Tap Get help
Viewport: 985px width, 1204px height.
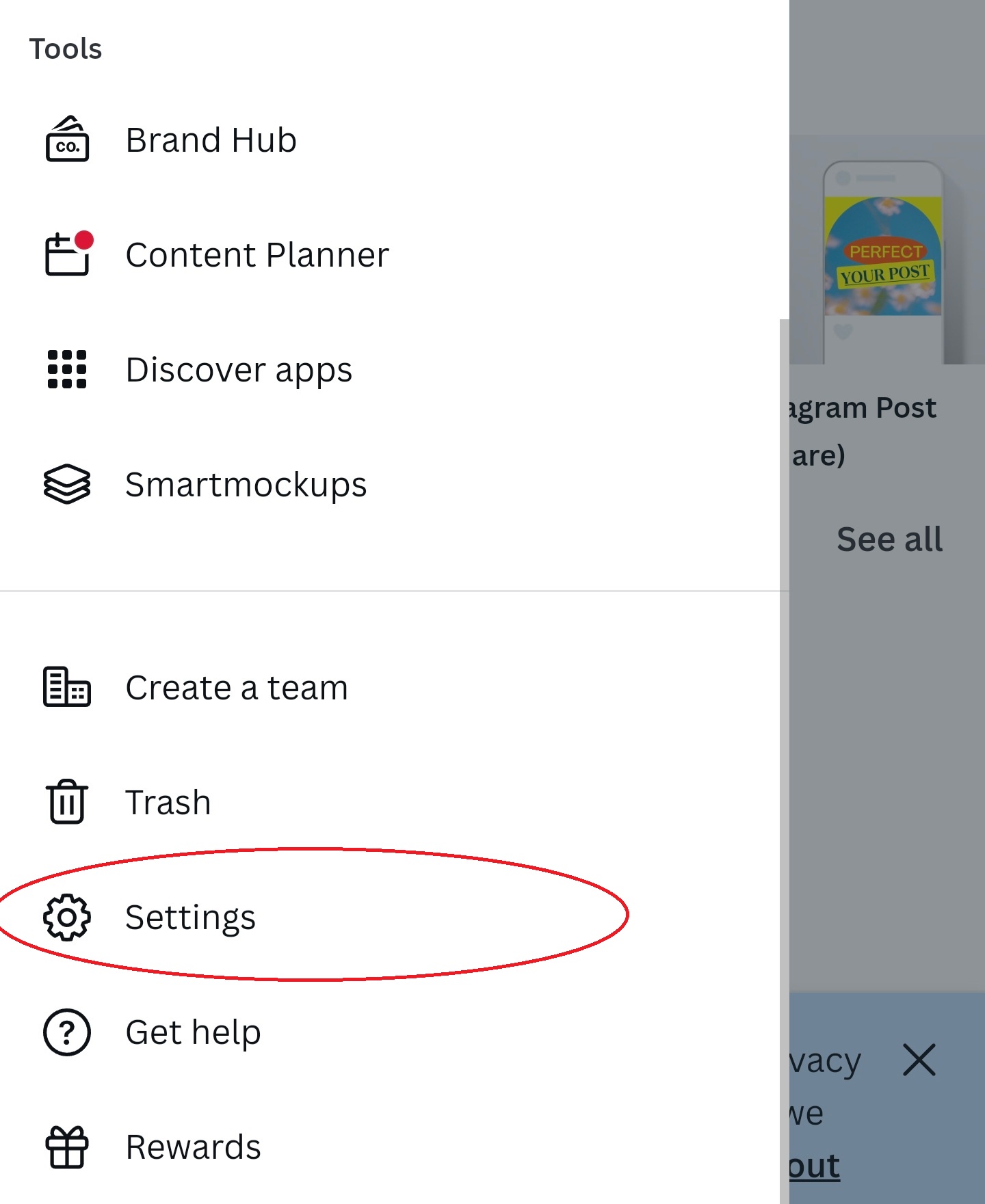tap(193, 1032)
